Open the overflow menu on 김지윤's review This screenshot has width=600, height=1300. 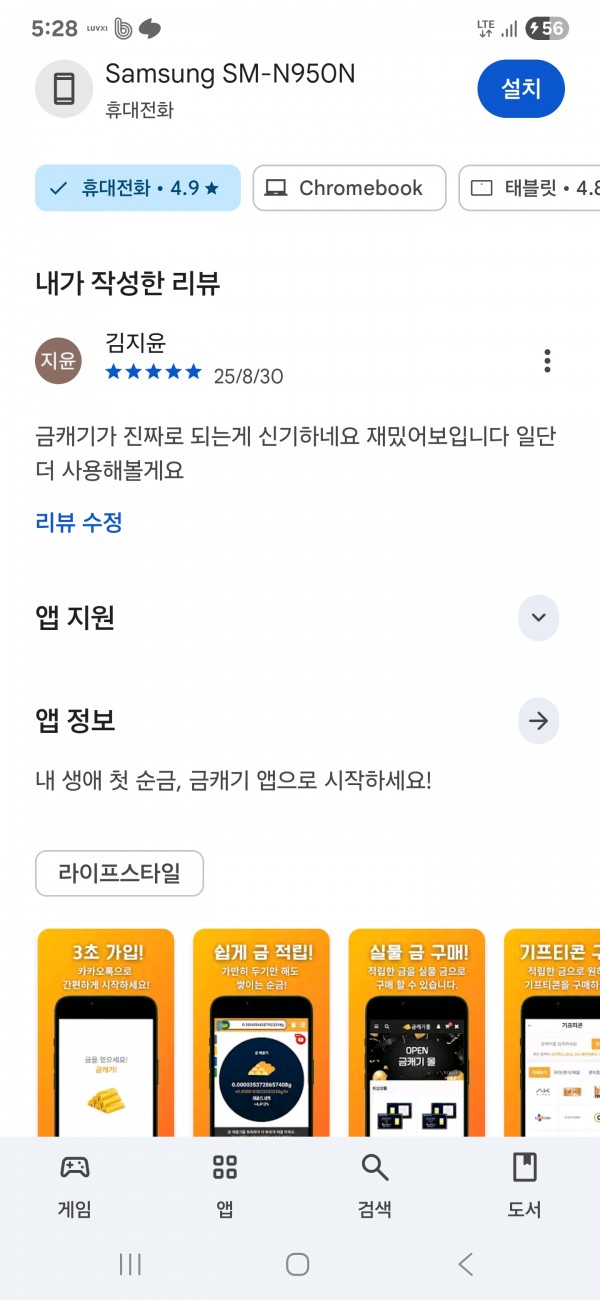[x=546, y=361]
